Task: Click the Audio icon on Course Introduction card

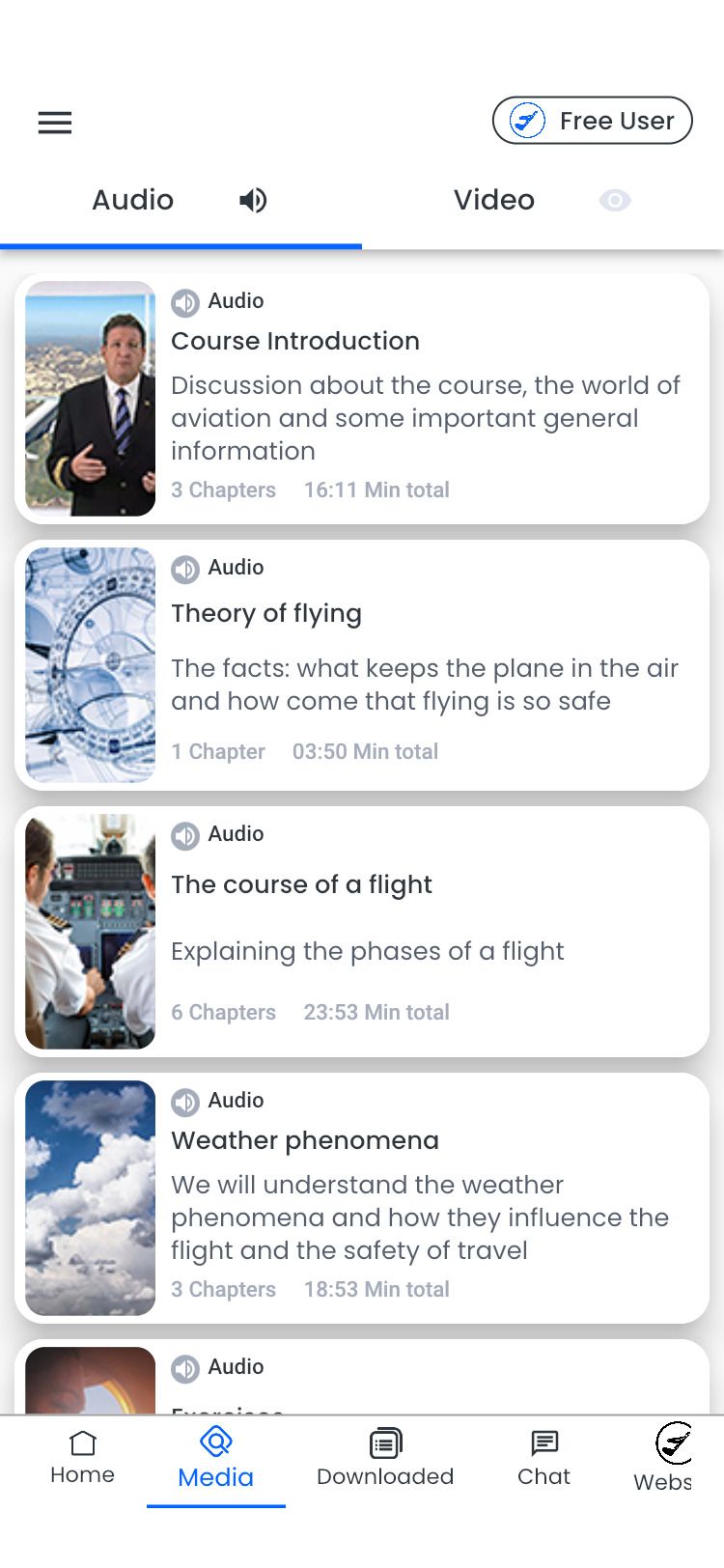Action: [184, 301]
